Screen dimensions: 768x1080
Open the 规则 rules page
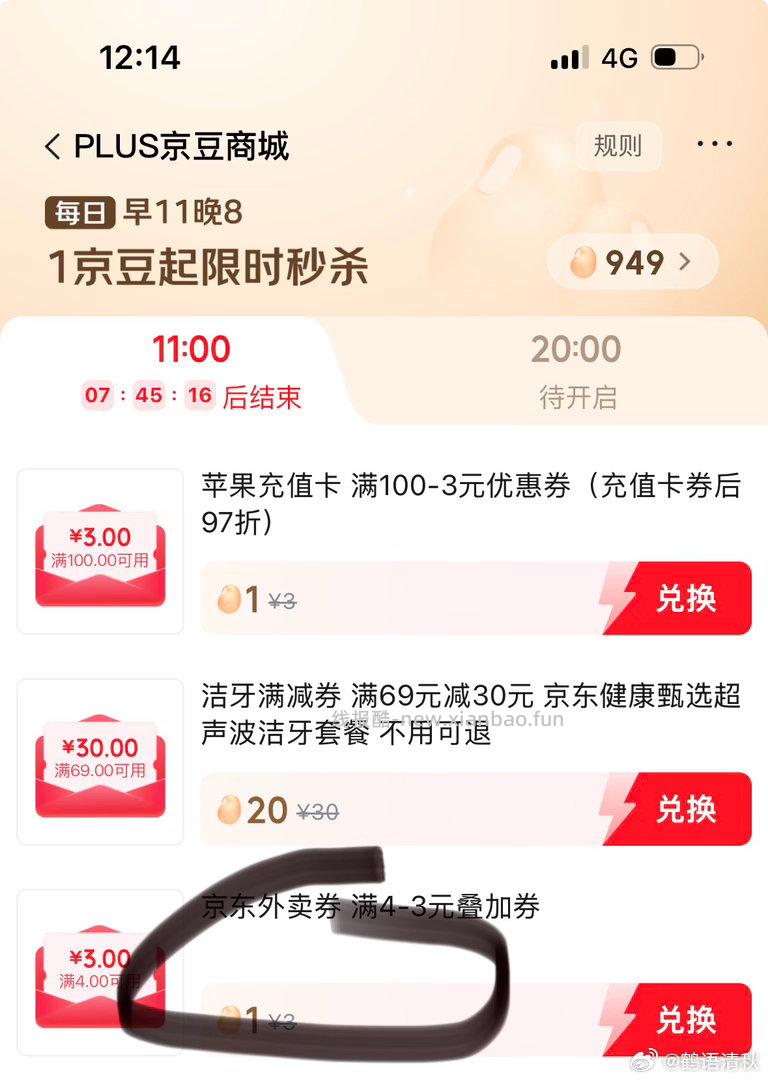(x=618, y=145)
